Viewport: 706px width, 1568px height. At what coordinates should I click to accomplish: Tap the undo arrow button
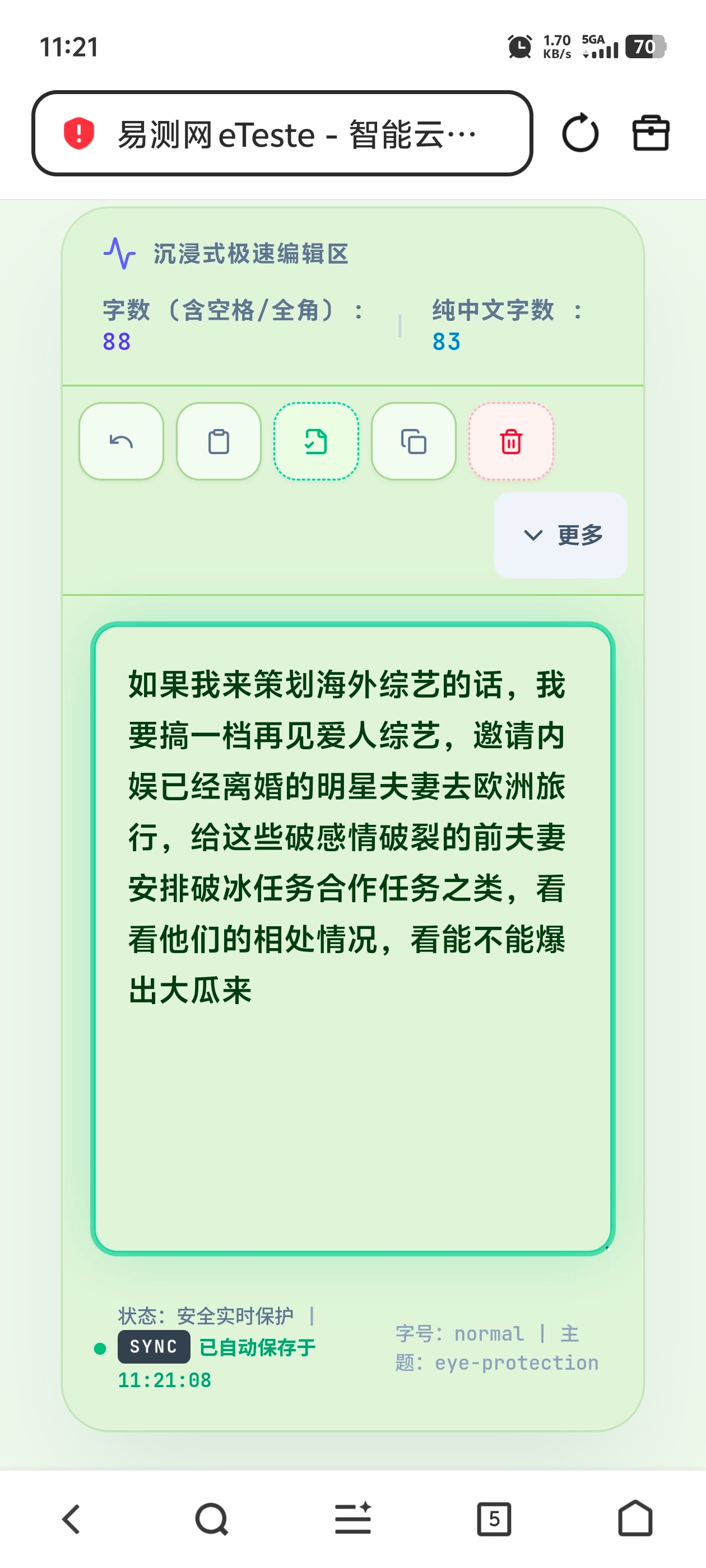coord(121,441)
